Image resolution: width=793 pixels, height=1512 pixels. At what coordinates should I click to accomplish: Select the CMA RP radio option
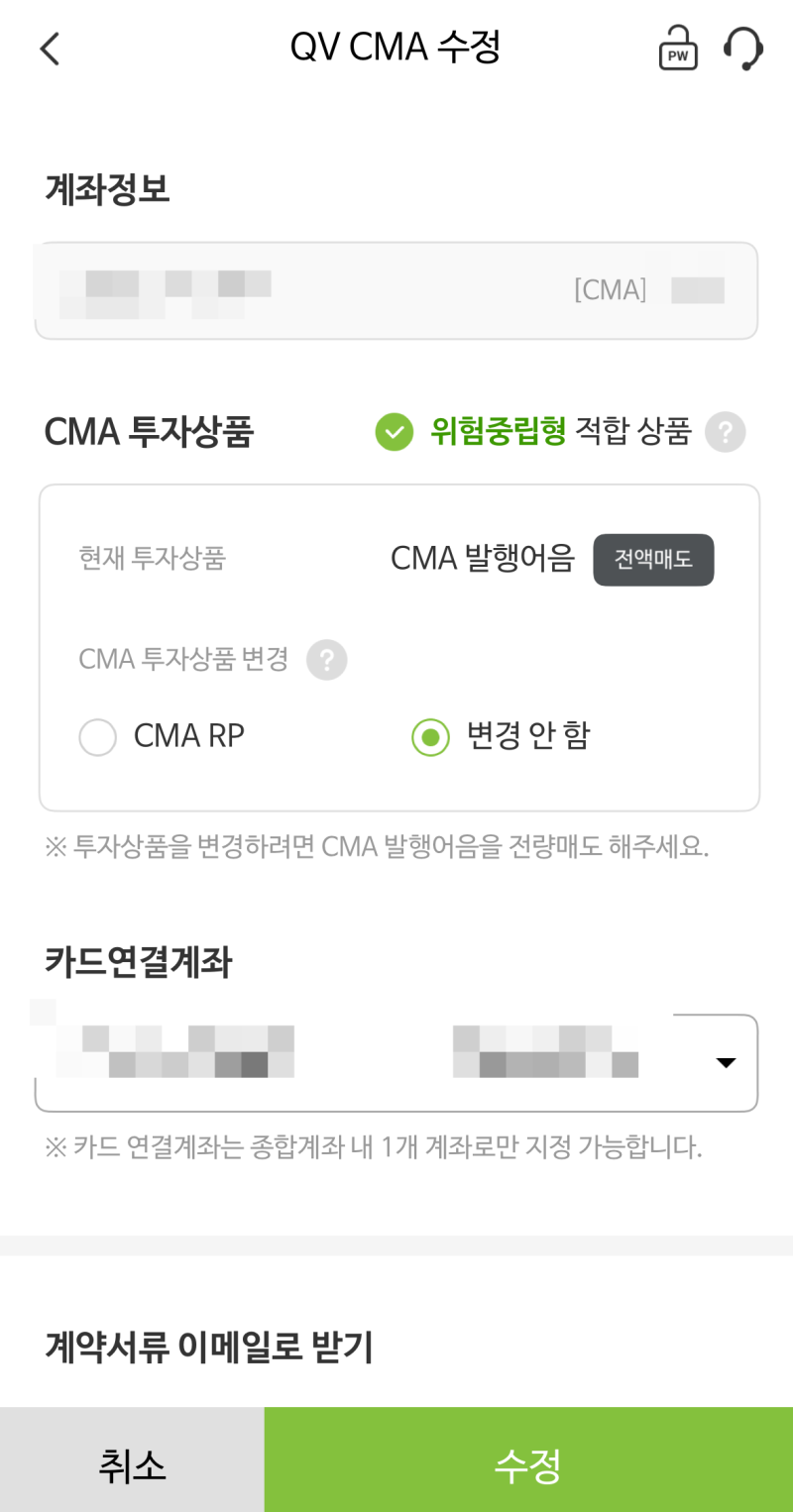(x=97, y=737)
